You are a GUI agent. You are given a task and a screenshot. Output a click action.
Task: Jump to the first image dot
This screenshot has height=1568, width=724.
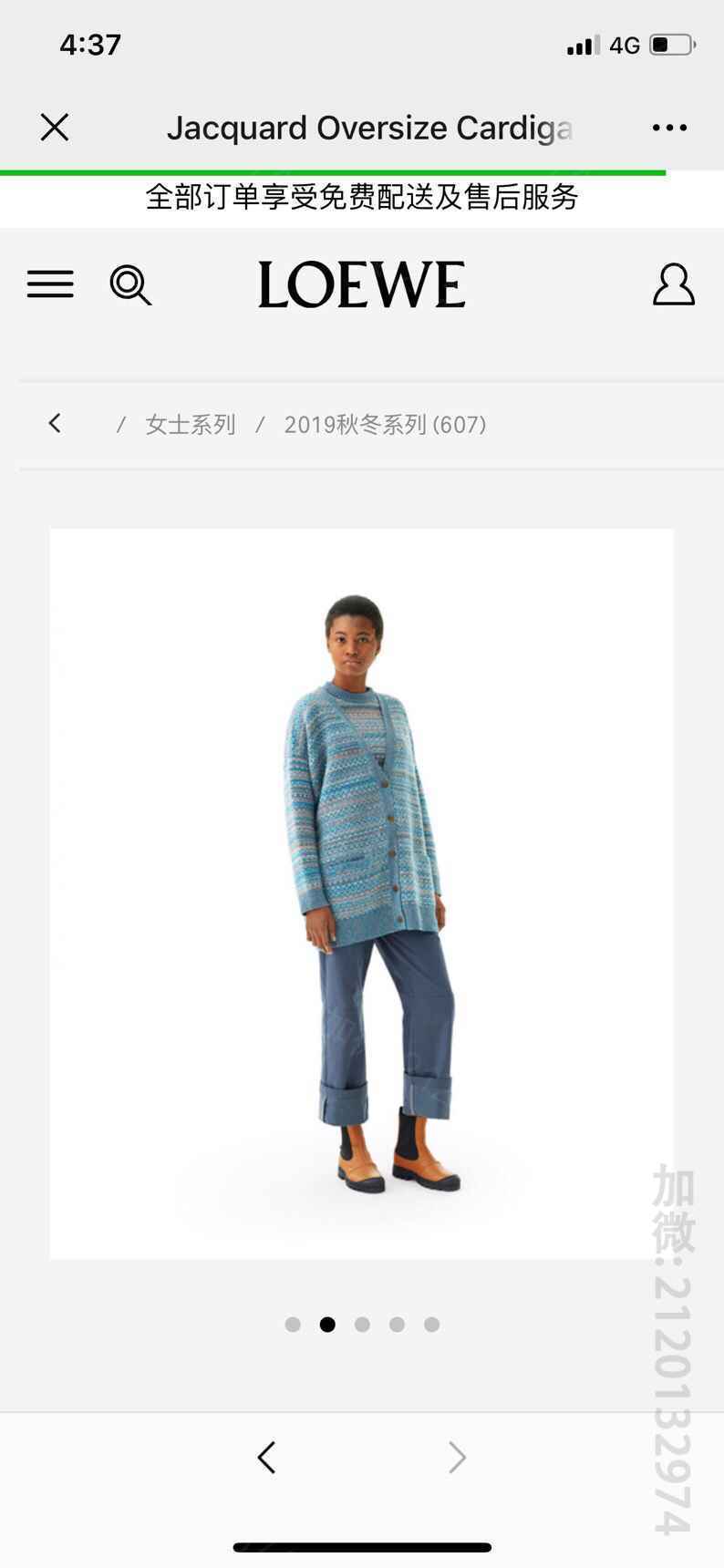click(x=293, y=1325)
